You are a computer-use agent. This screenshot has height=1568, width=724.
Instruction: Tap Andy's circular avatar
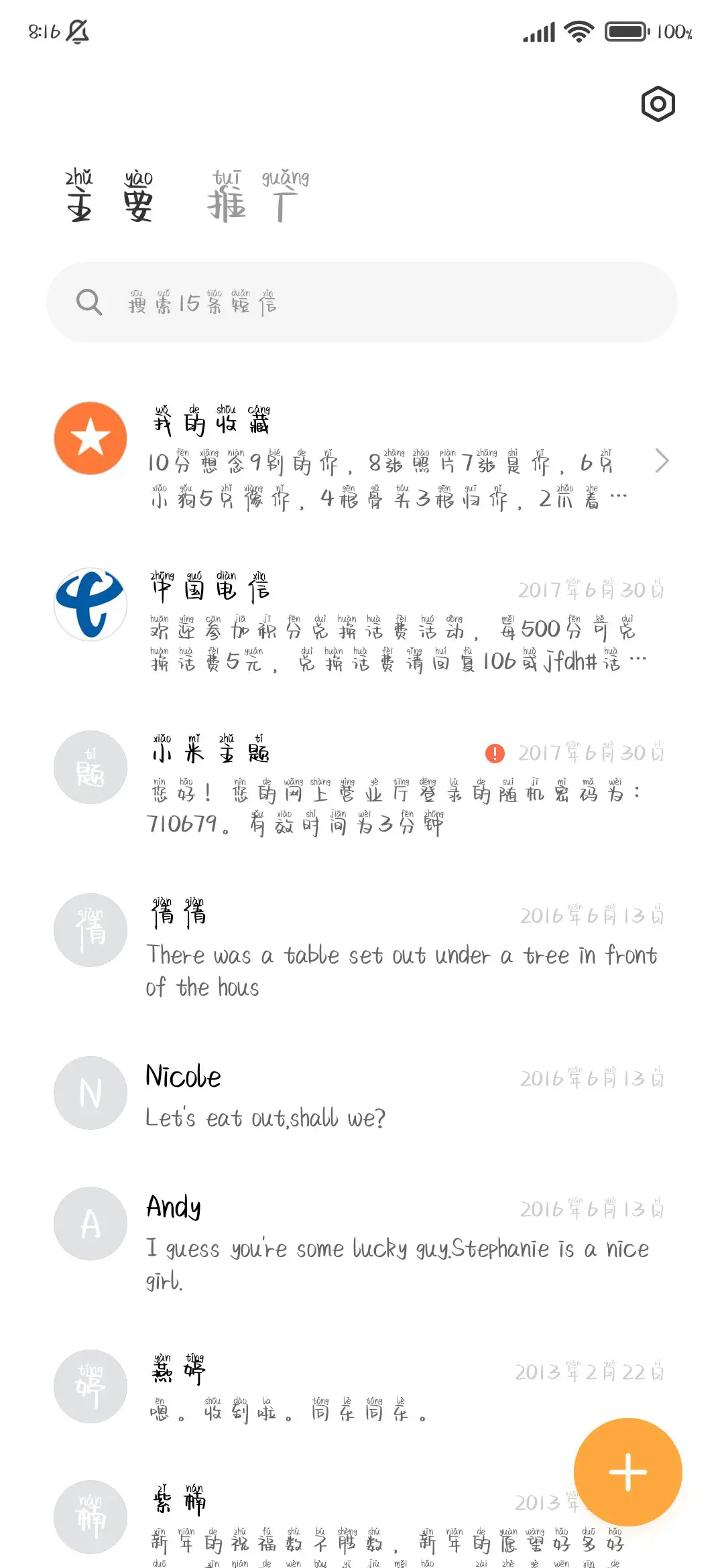click(90, 1223)
